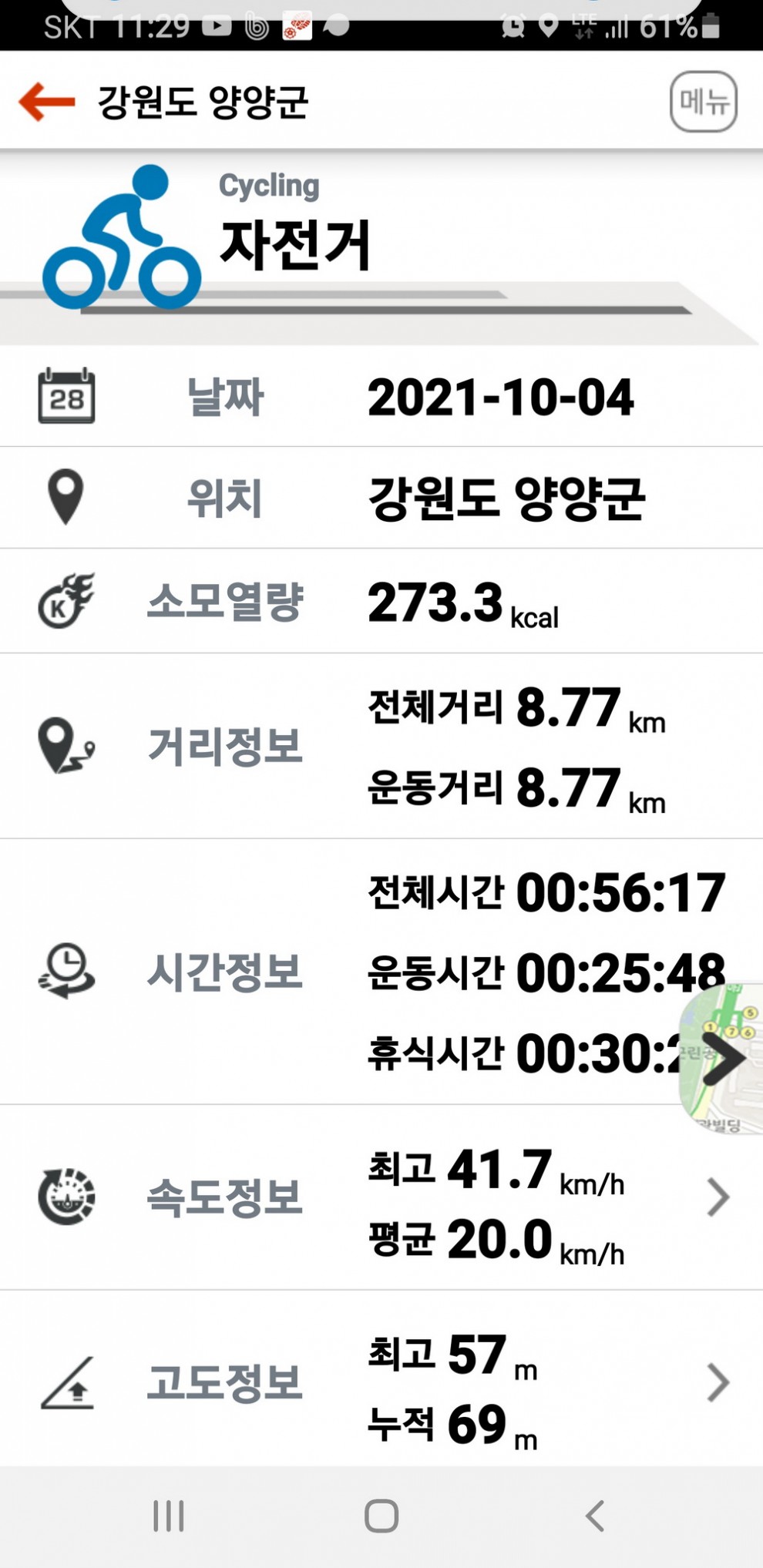The height and width of the screenshot is (1568, 763).
Task: Go to the home screen
Action: click(x=381, y=1516)
